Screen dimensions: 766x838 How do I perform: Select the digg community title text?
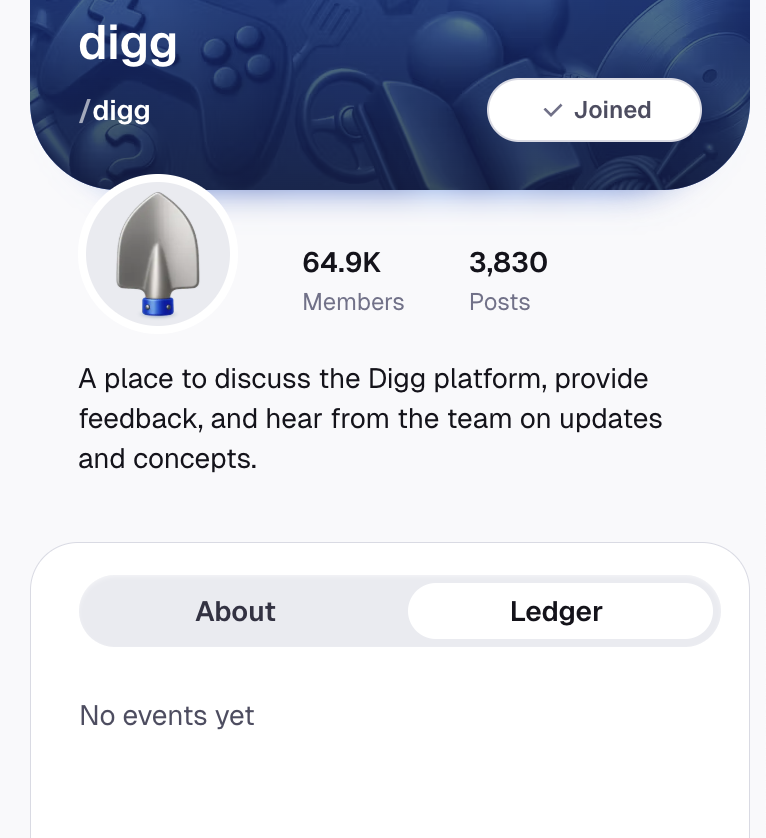click(128, 42)
